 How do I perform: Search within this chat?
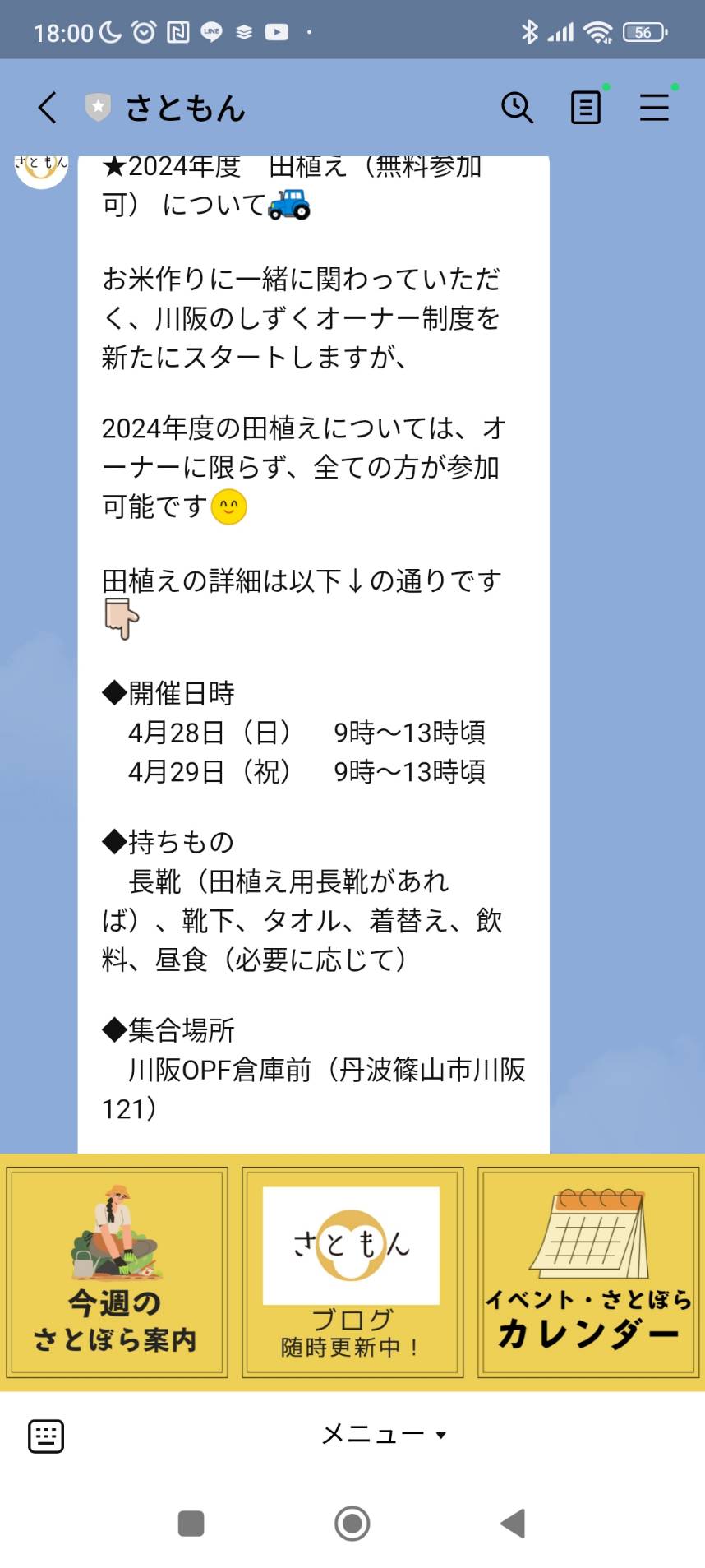pyautogui.click(x=517, y=108)
